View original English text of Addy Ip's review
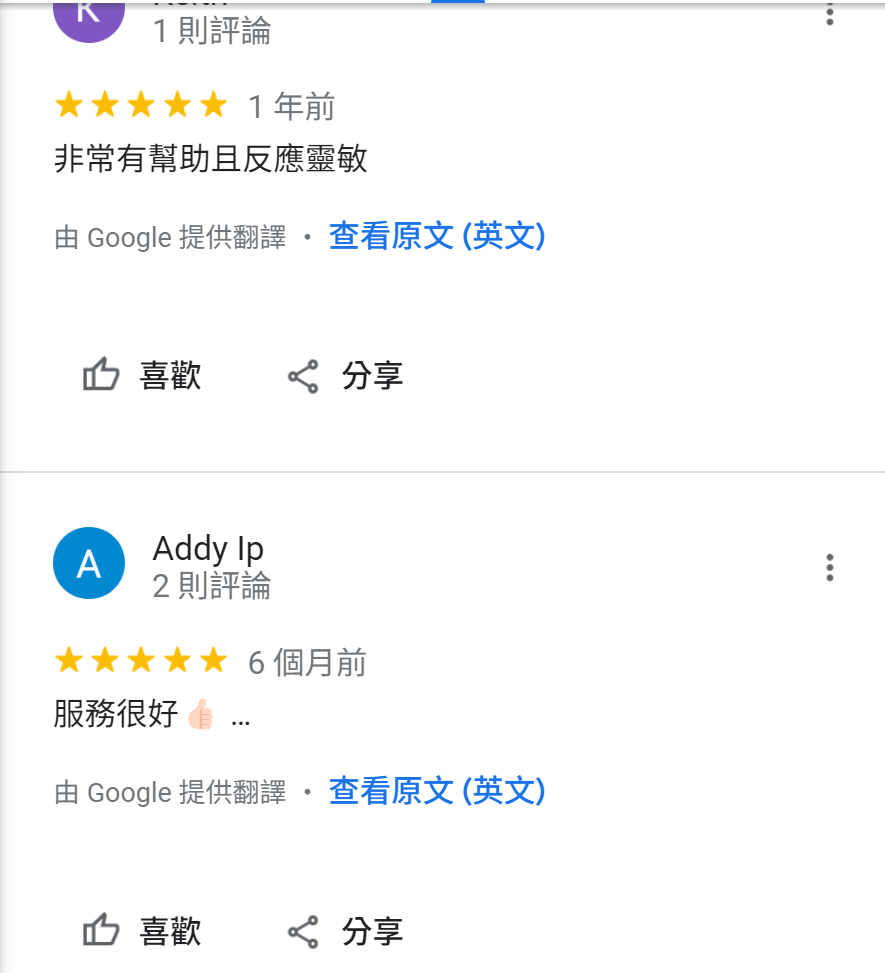 coord(437,792)
